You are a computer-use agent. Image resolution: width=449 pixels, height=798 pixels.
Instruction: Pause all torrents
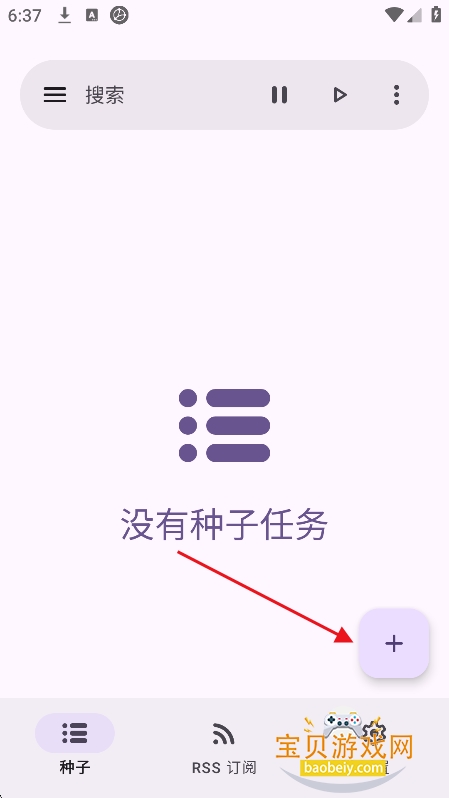[279, 95]
